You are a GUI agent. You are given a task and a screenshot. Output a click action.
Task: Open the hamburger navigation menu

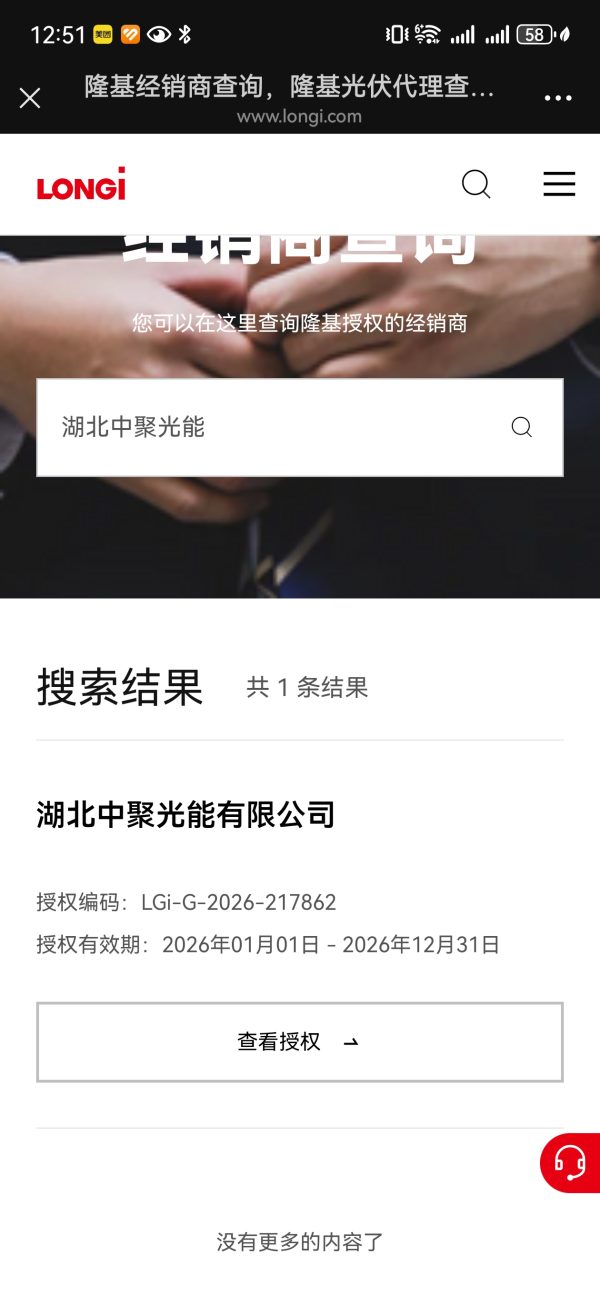(559, 184)
